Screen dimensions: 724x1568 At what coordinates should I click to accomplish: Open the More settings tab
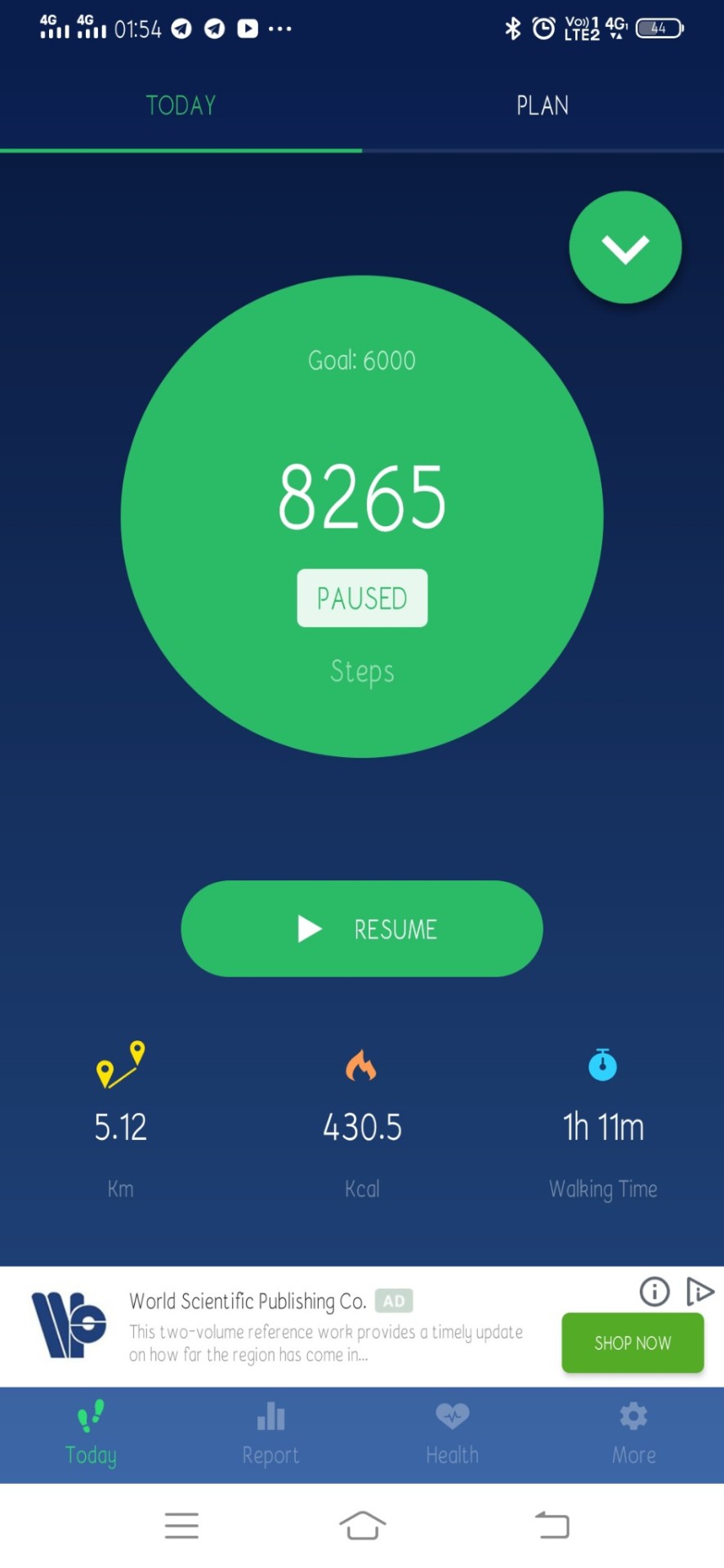tap(633, 1435)
